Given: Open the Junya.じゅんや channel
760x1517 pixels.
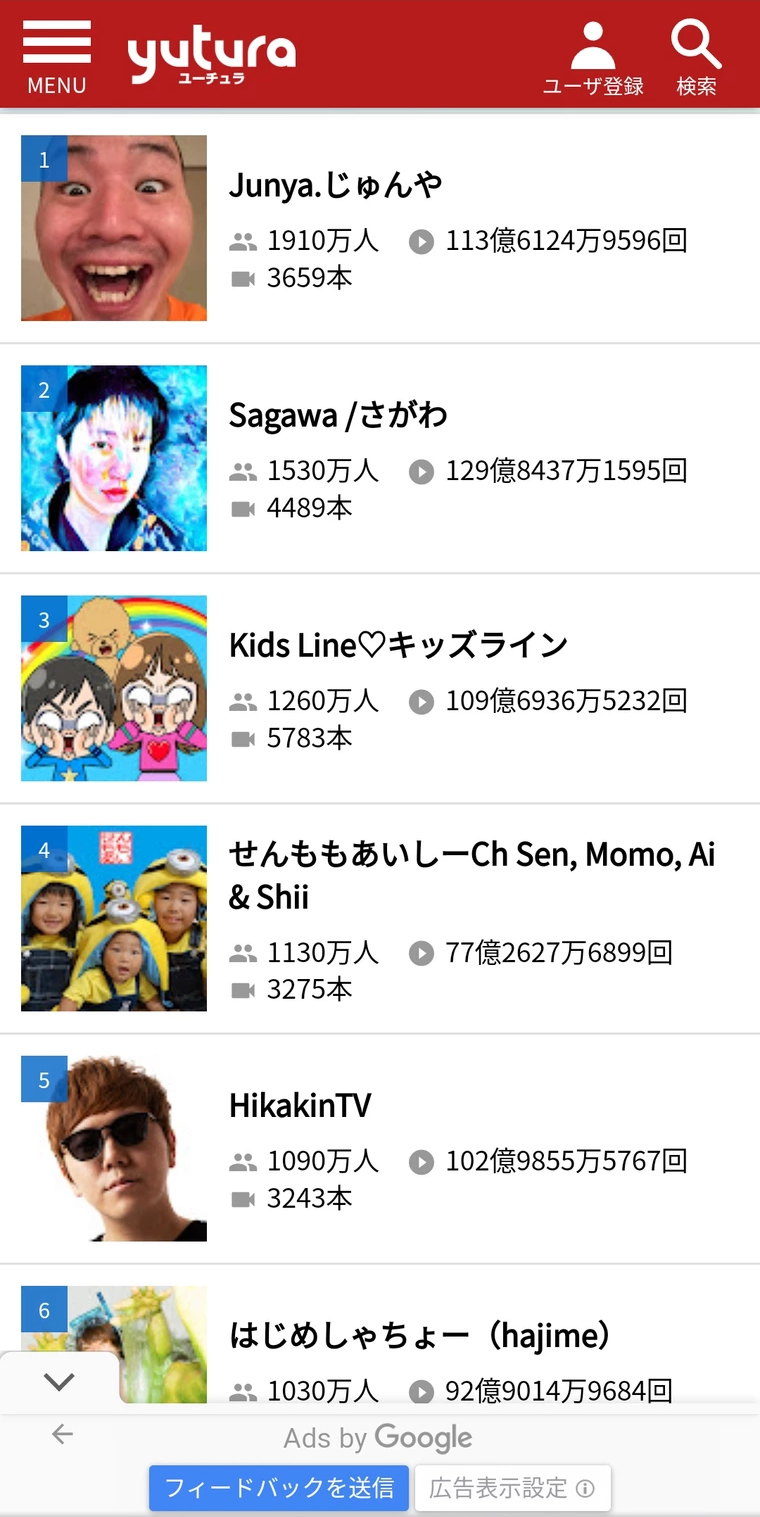Looking at the screenshot, I should [335, 185].
